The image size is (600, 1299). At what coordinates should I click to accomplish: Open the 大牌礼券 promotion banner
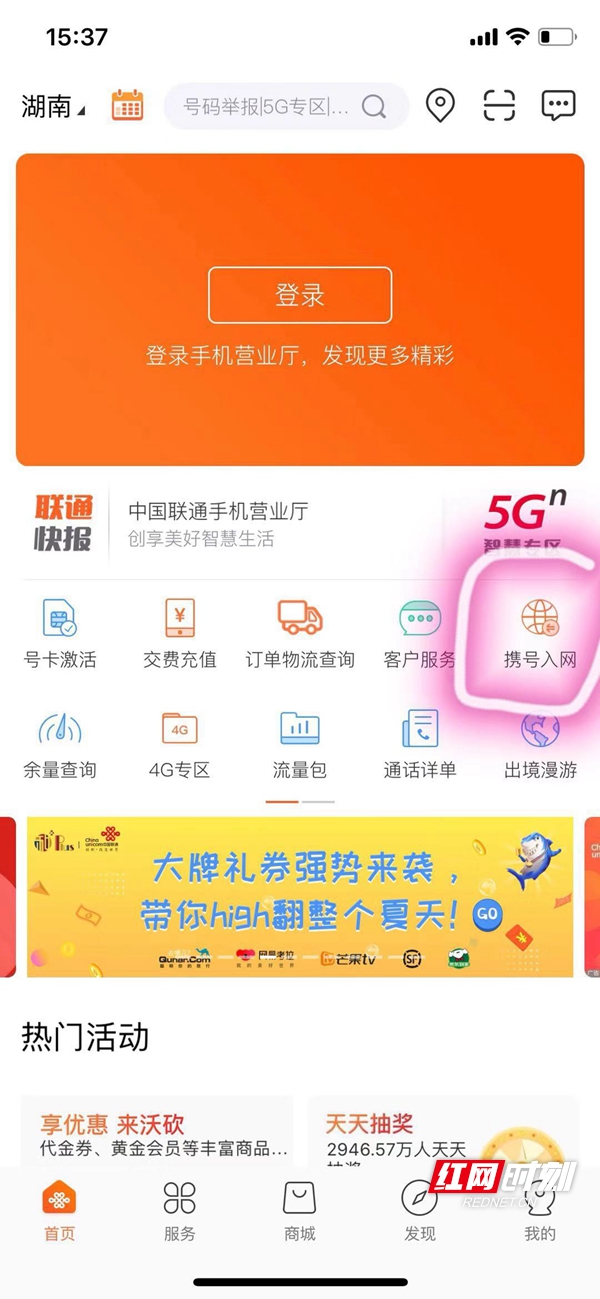300,896
